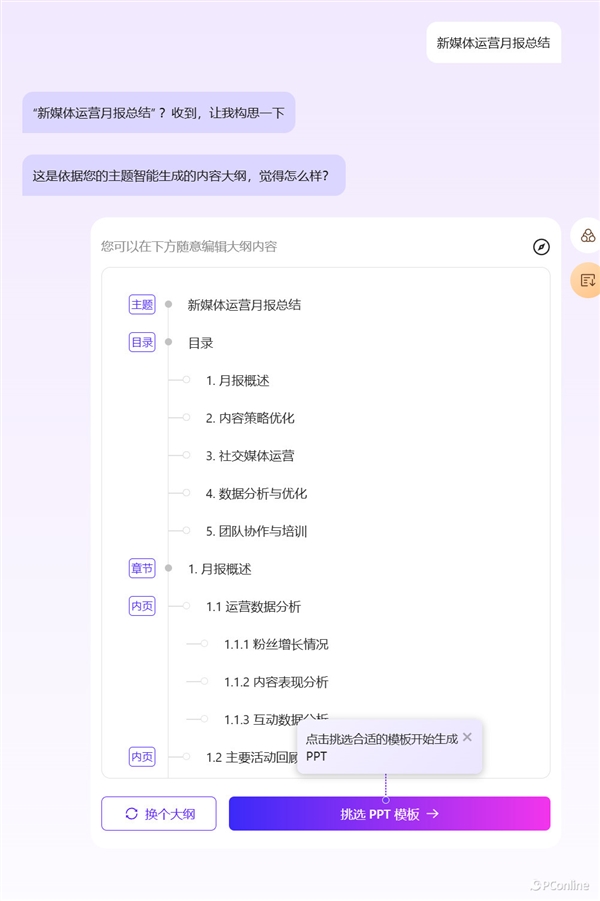This screenshot has width=600, height=901.
Task: Open the white circles side icon
Action: tap(587, 236)
